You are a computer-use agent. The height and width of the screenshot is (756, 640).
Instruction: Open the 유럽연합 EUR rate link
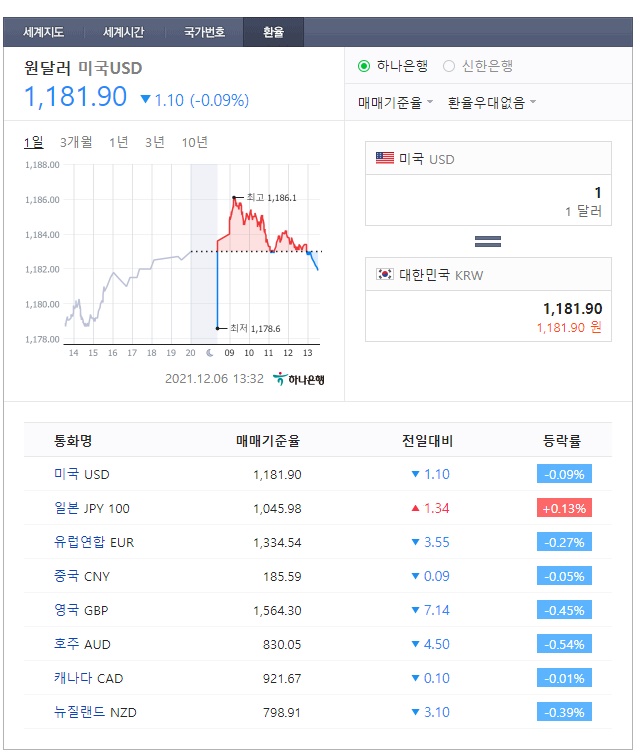94,542
